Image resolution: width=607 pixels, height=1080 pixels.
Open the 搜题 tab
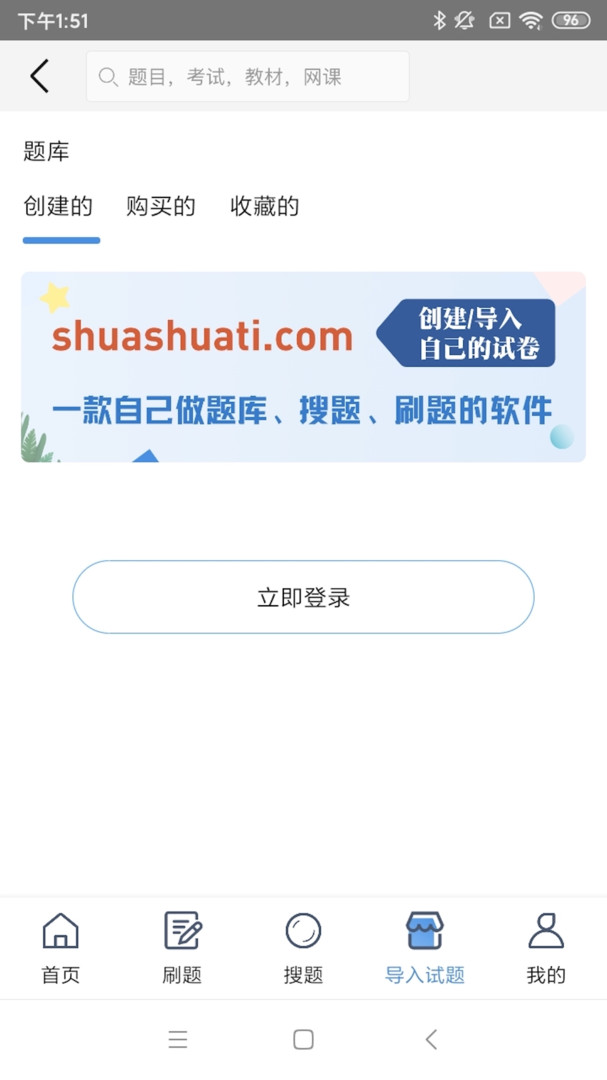click(x=303, y=948)
